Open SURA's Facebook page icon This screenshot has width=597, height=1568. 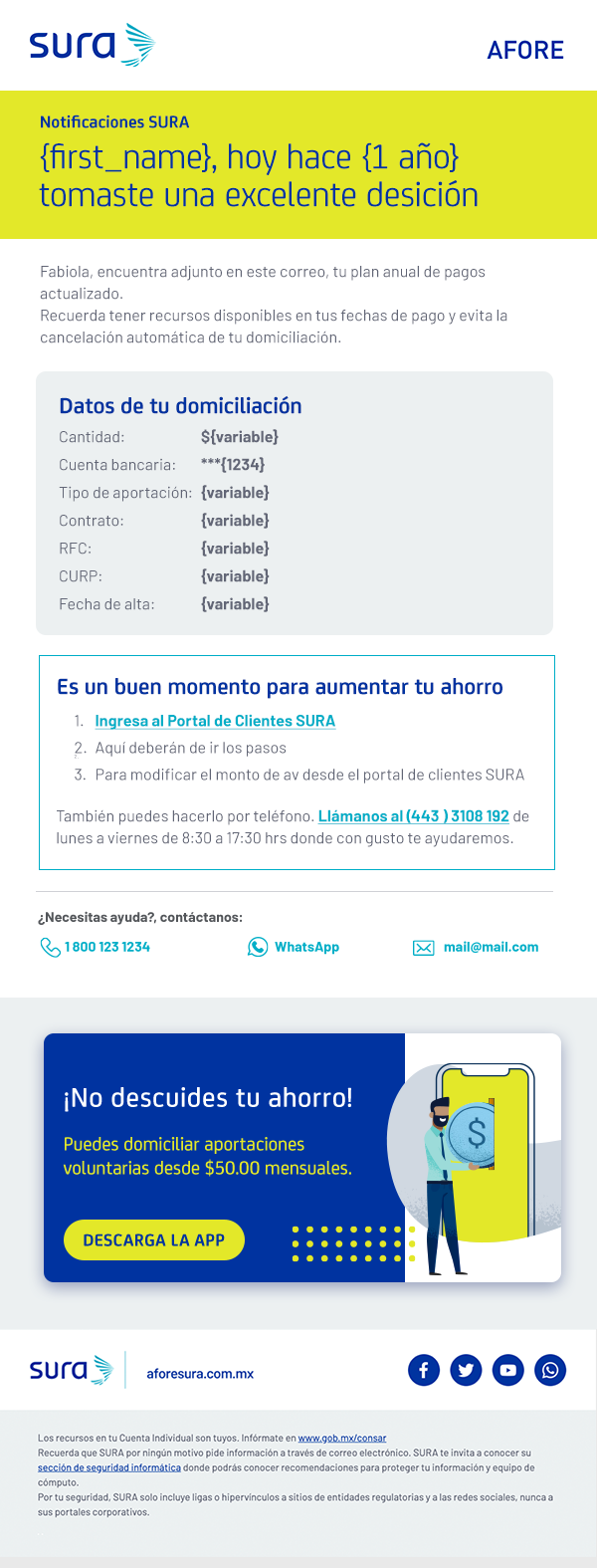click(423, 1371)
